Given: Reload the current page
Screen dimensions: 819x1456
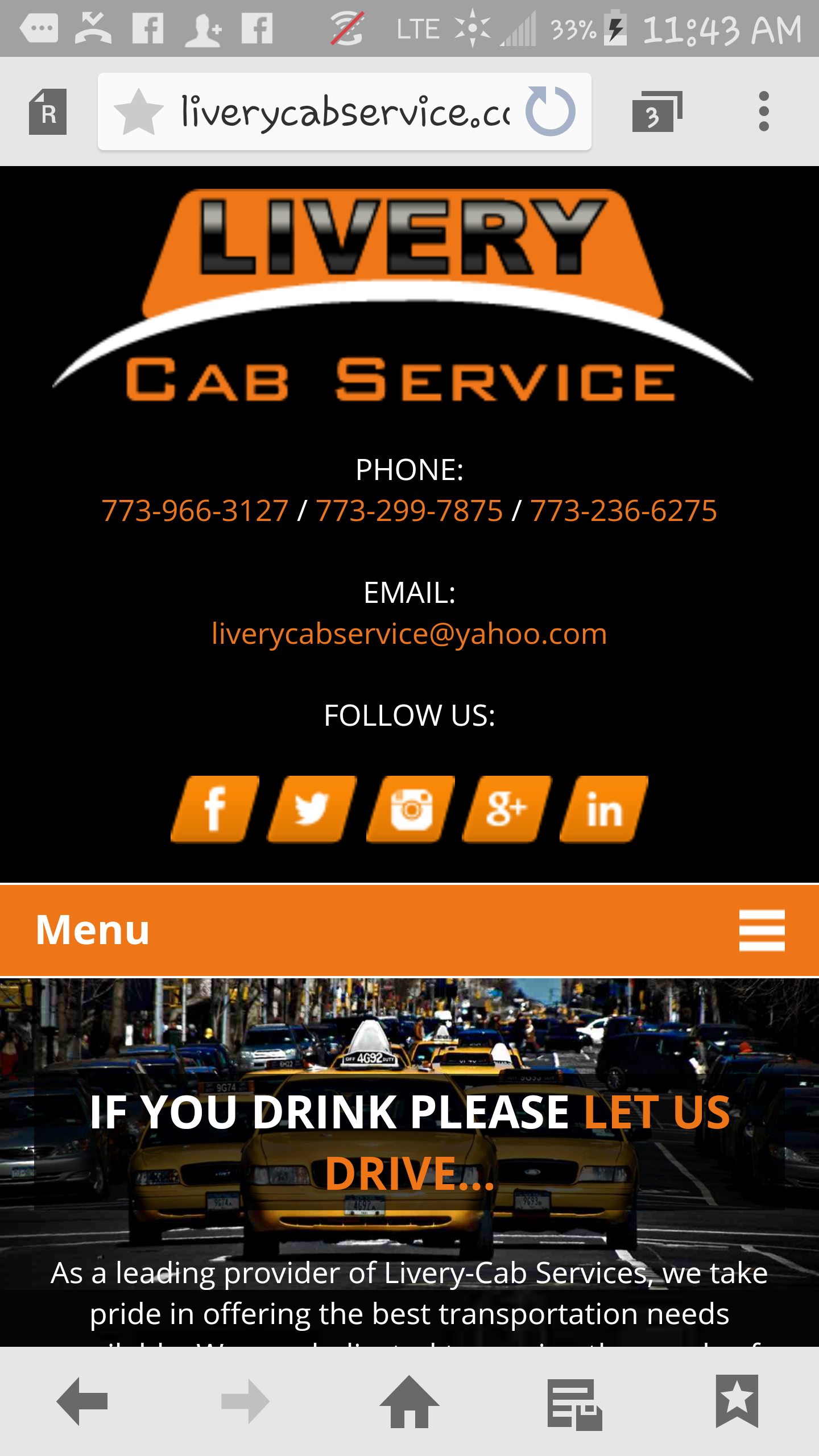Looking at the screenshot, I should coord(550,111).
